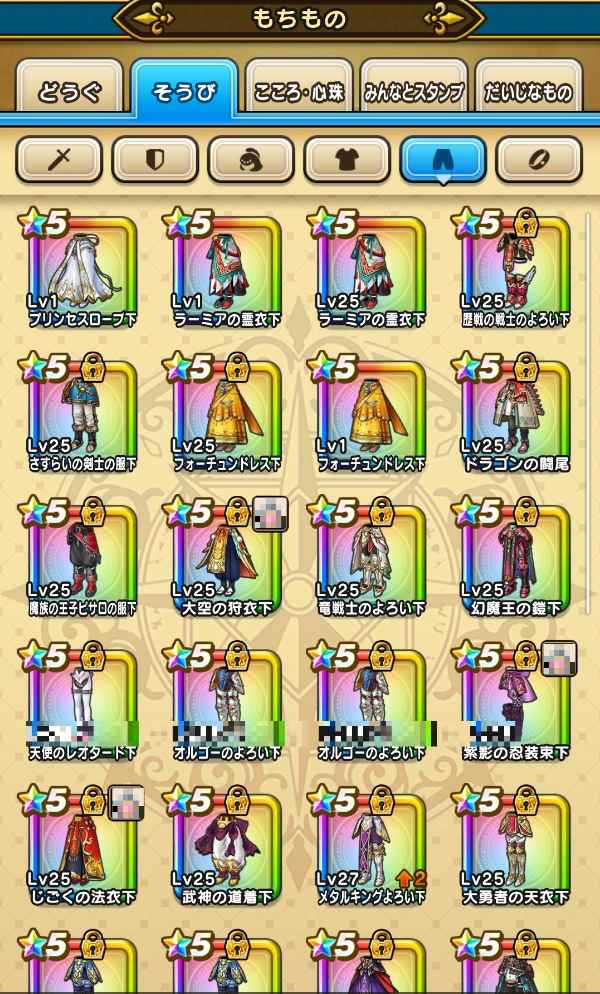Switch to みんなとスタンプ tab
The height and width of the screenshot is (994, 600).
[413, 93]
